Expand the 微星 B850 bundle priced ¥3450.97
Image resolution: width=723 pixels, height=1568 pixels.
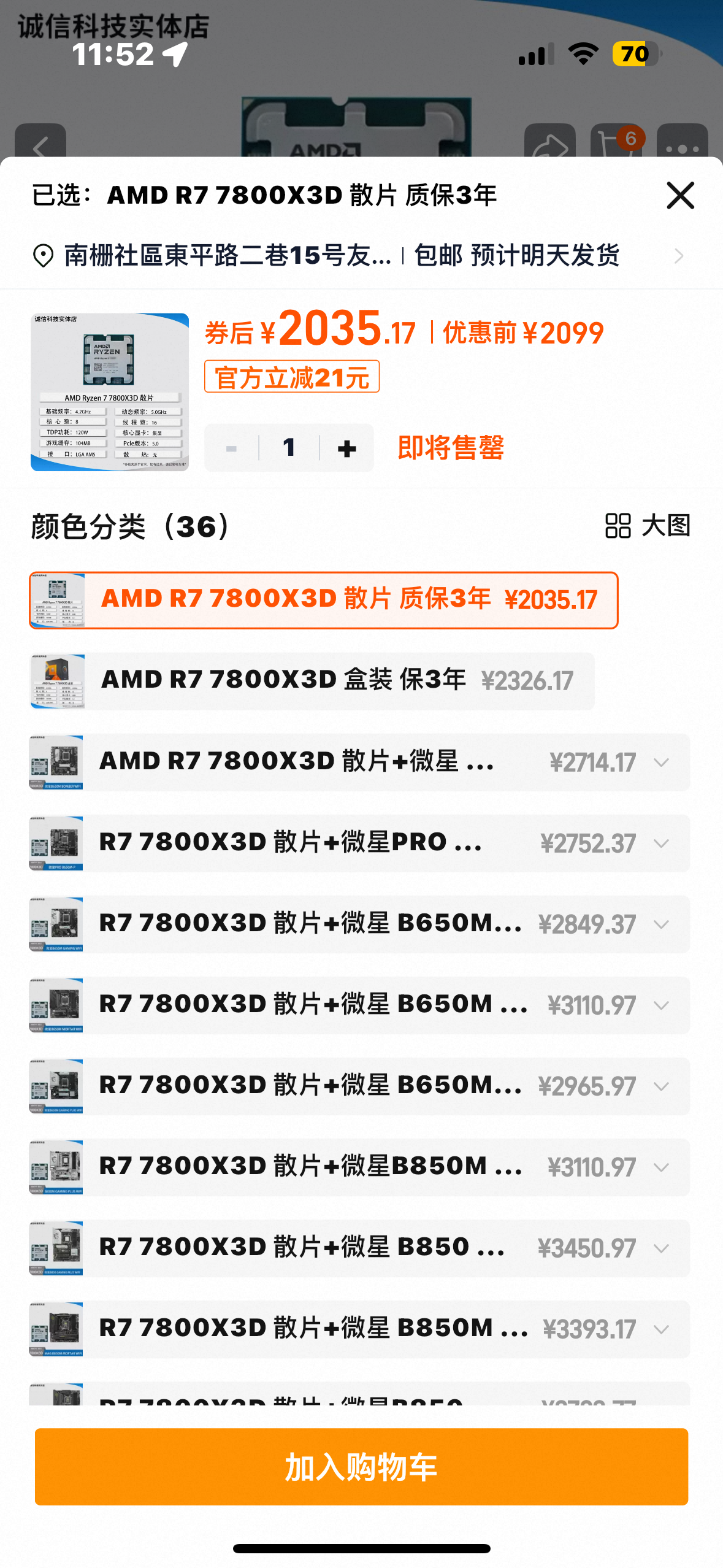[661, 1248]
